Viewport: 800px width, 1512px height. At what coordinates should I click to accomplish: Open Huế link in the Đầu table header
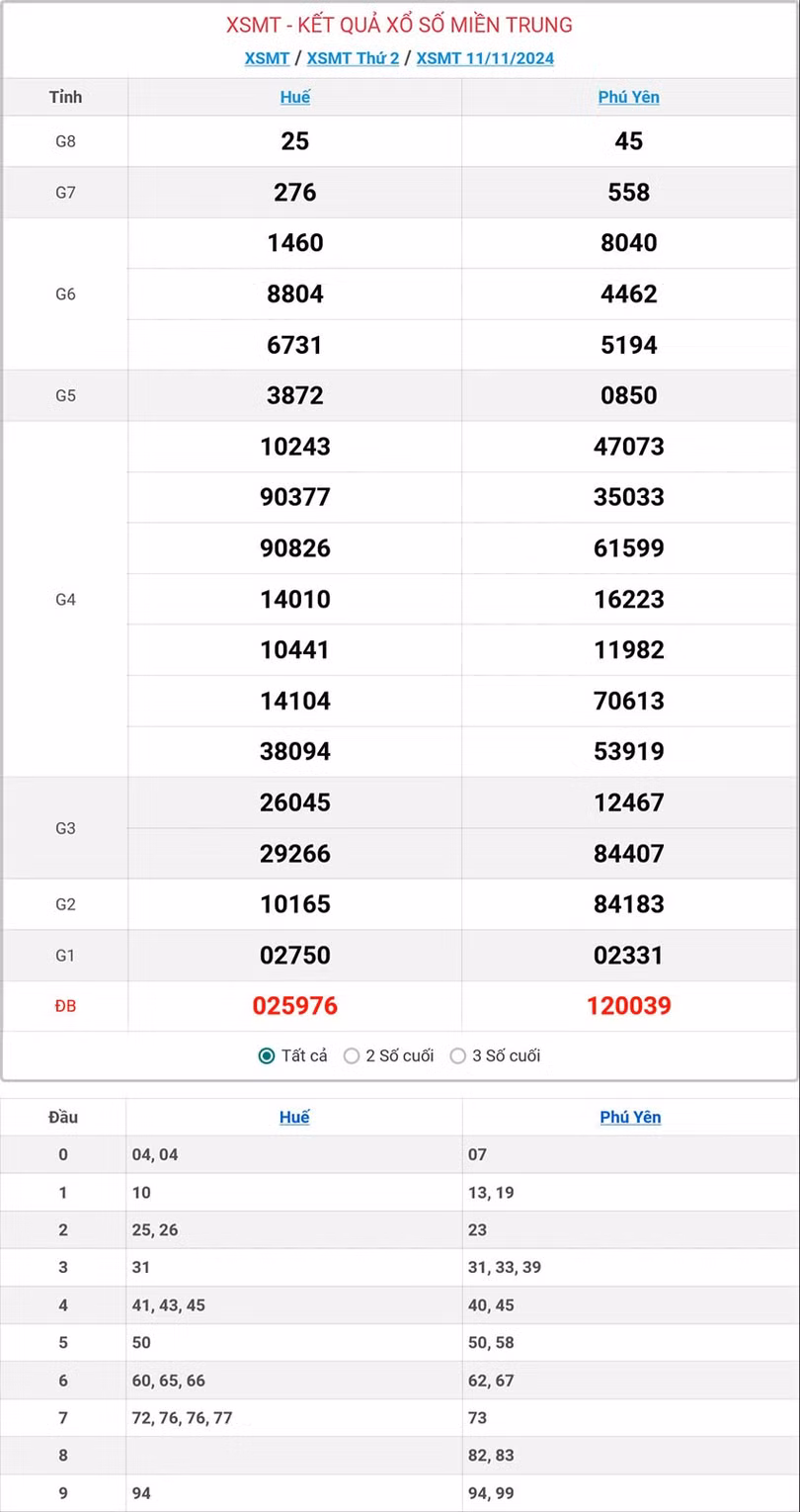(294, 1117)
